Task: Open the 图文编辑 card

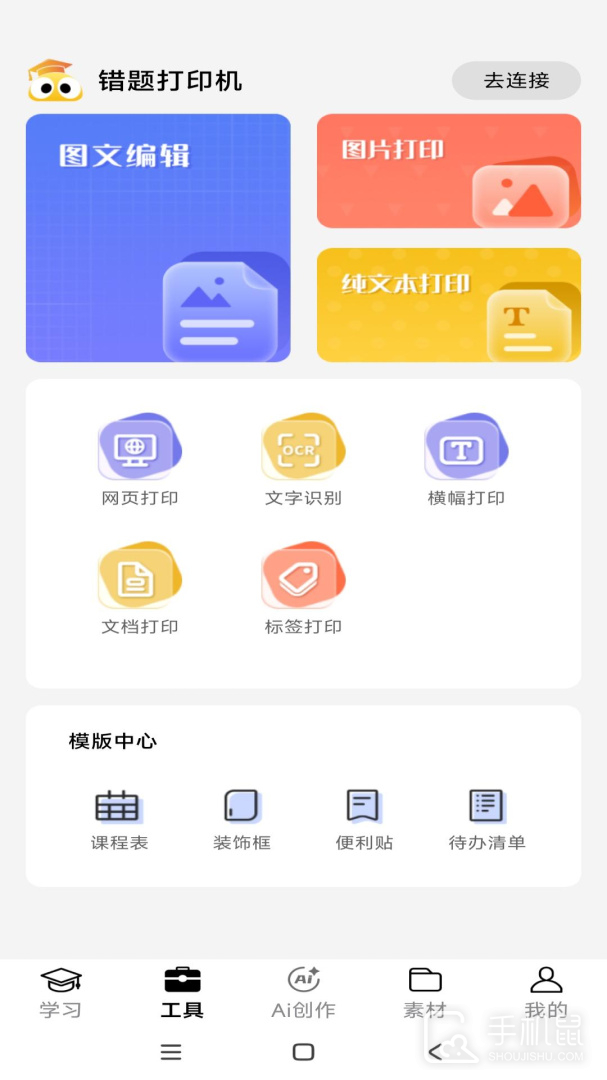Action: click(158, 238)
